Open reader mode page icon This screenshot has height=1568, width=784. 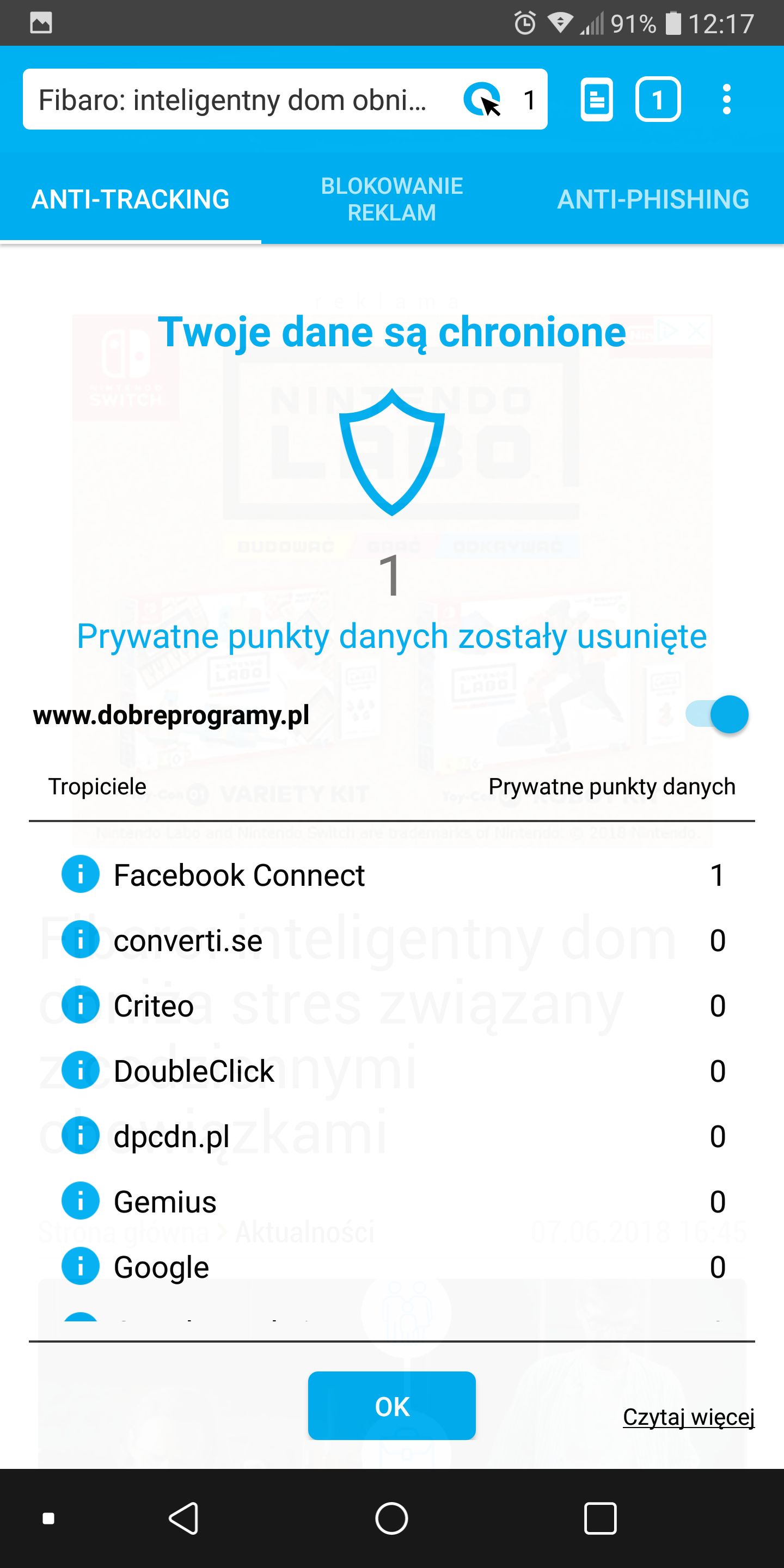pyautogui.click(x=597, y=99)
